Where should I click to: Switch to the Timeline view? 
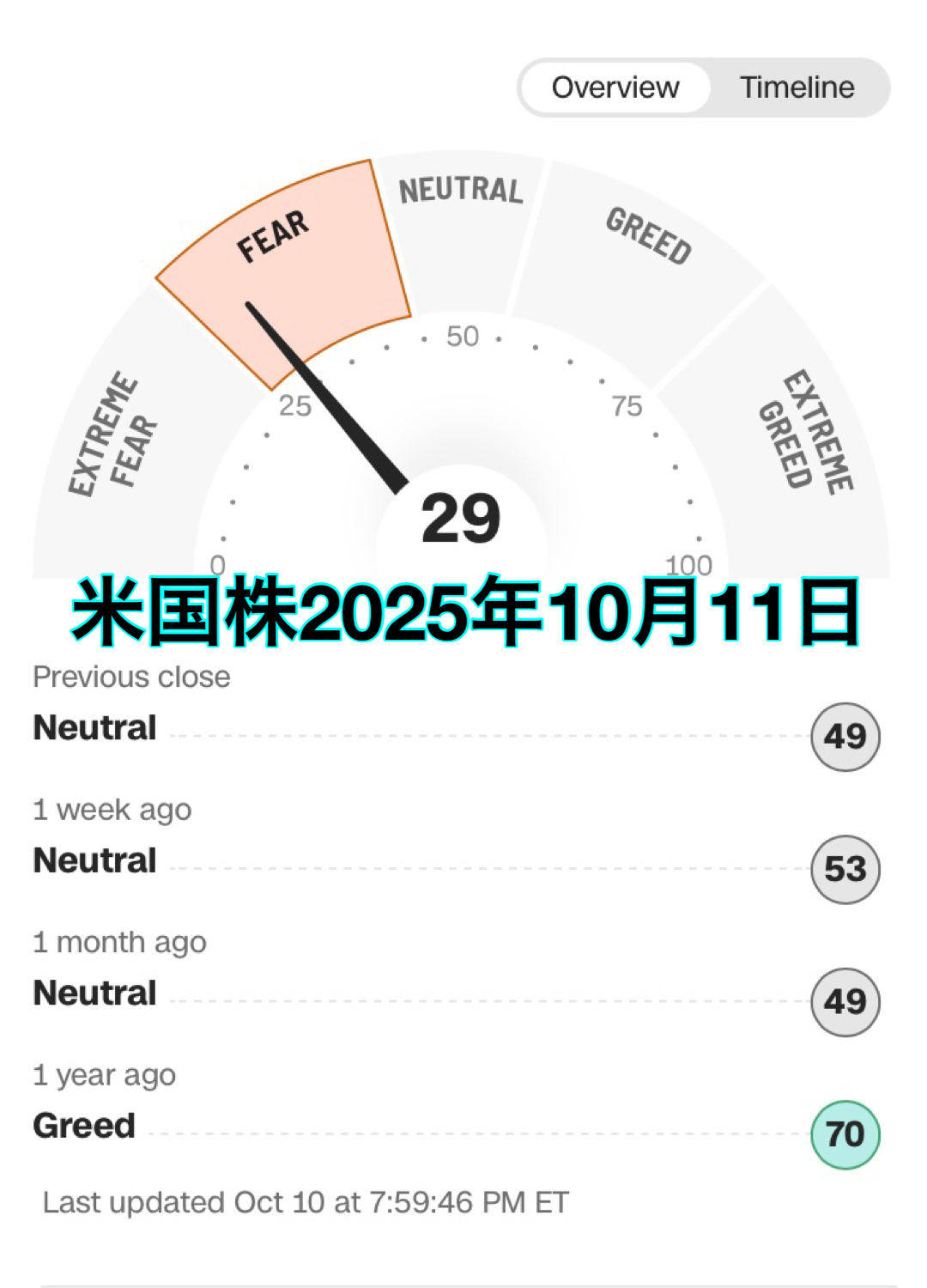pyautogui.click(x=797, y=88)
